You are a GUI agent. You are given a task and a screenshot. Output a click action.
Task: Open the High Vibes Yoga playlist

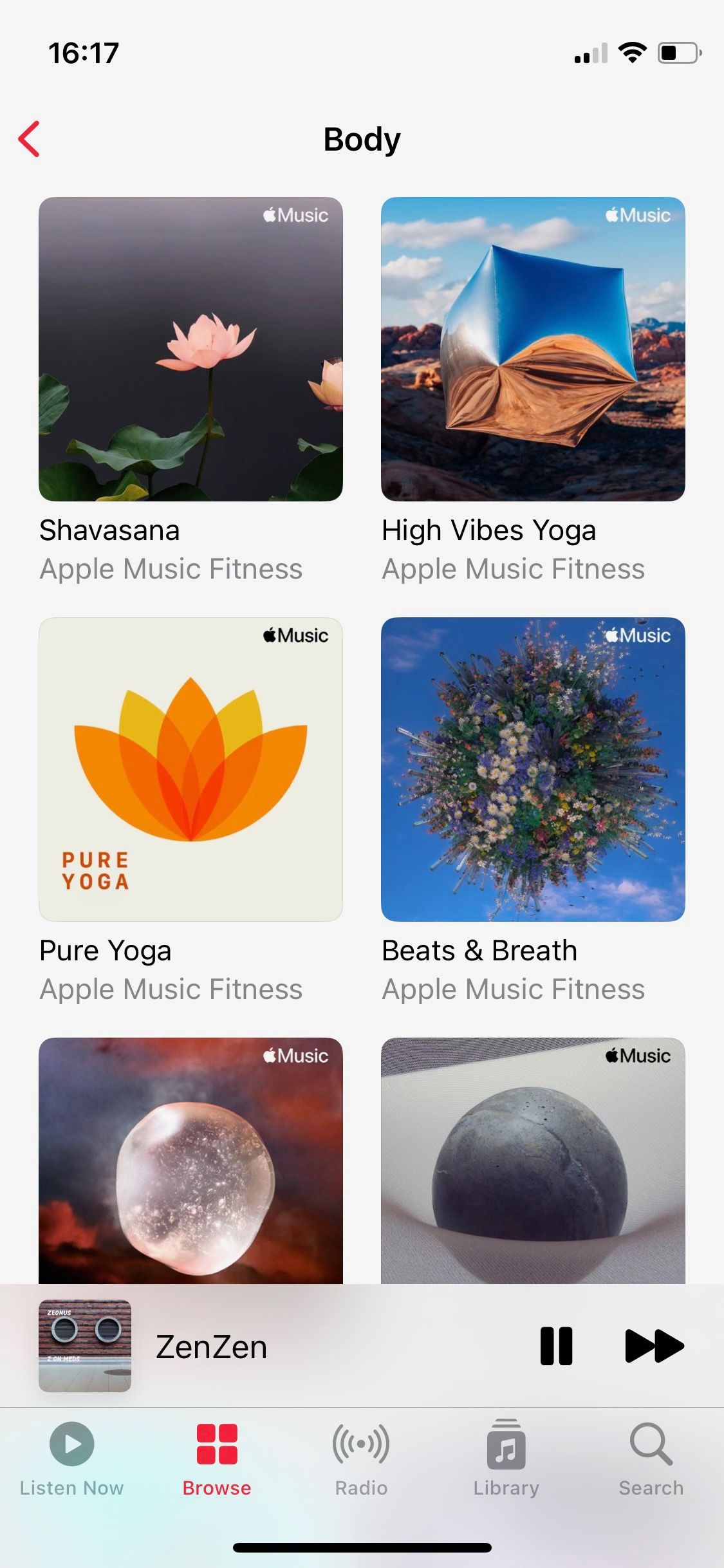[533, 351]
